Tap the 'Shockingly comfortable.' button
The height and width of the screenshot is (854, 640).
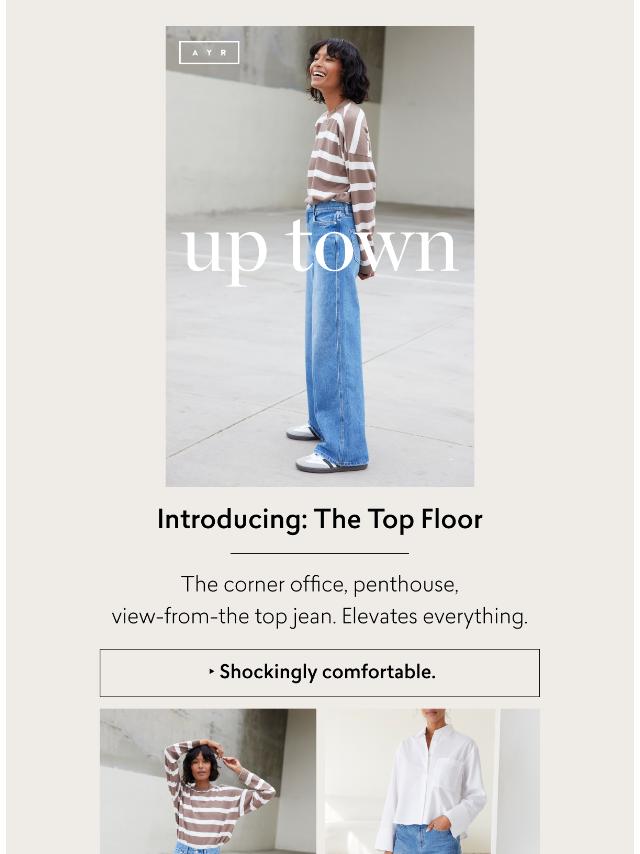(320, 672)
